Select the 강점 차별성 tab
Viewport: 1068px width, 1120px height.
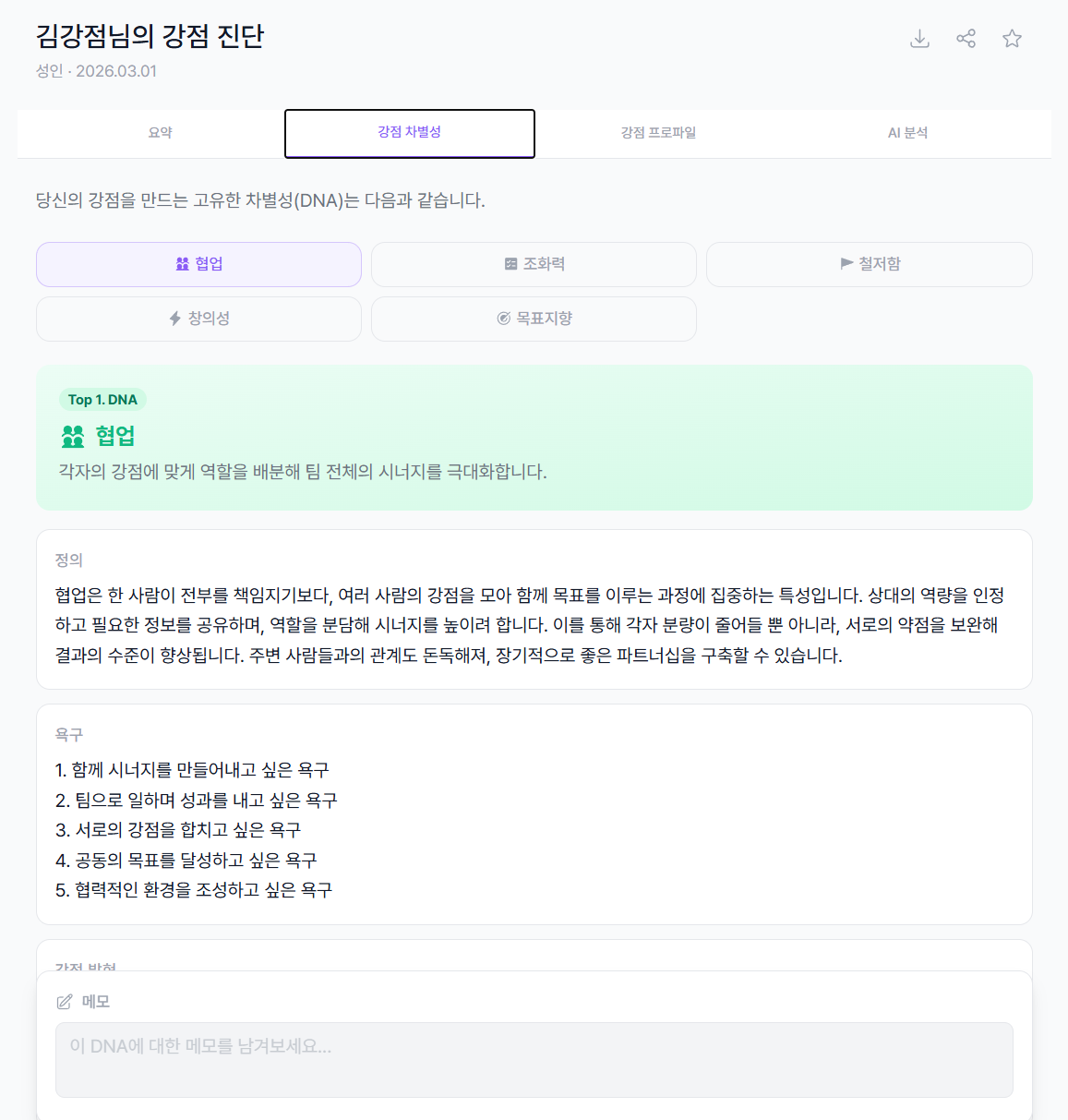tap(409, 133)
